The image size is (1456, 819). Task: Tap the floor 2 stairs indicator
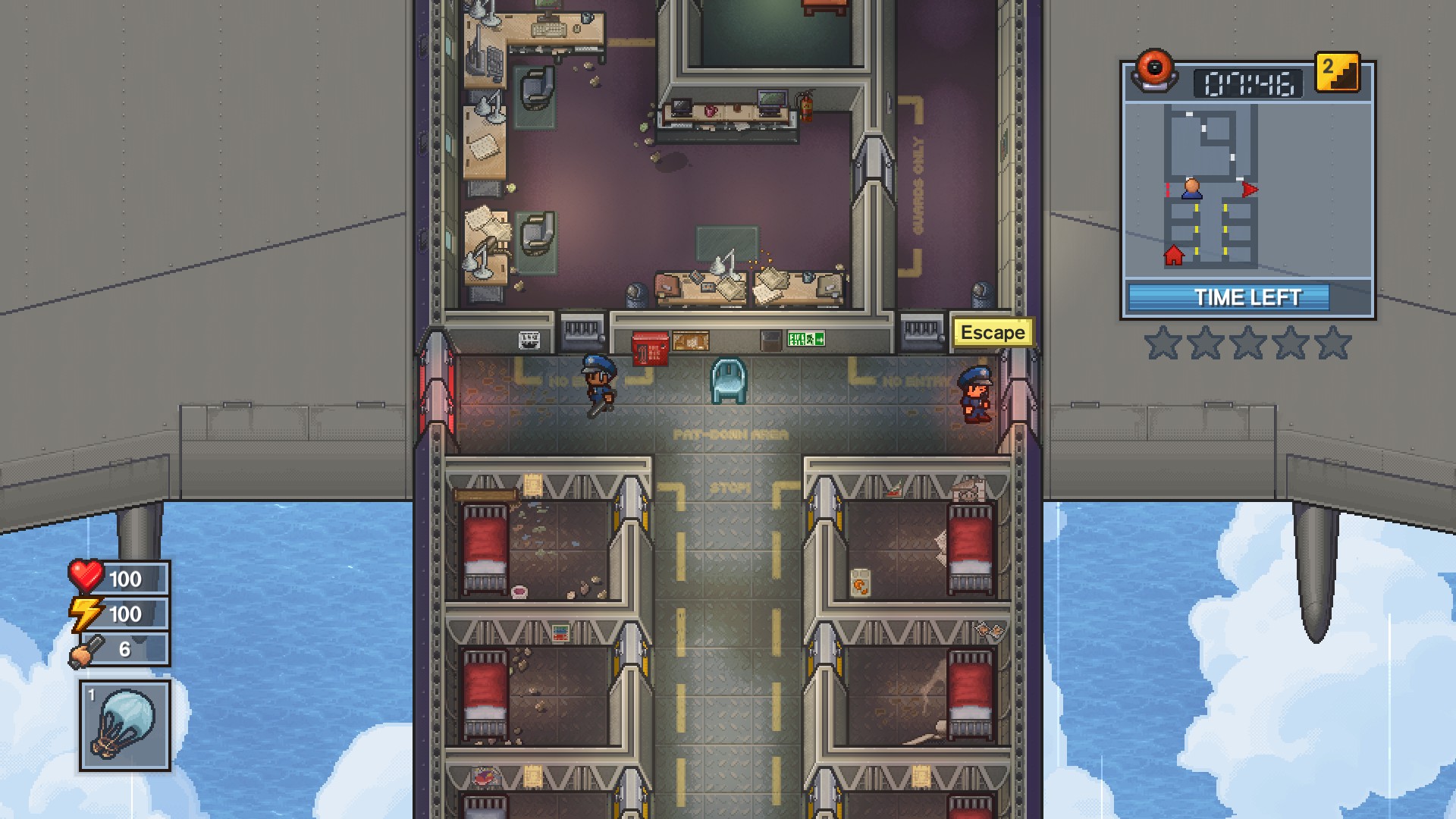1336,73
